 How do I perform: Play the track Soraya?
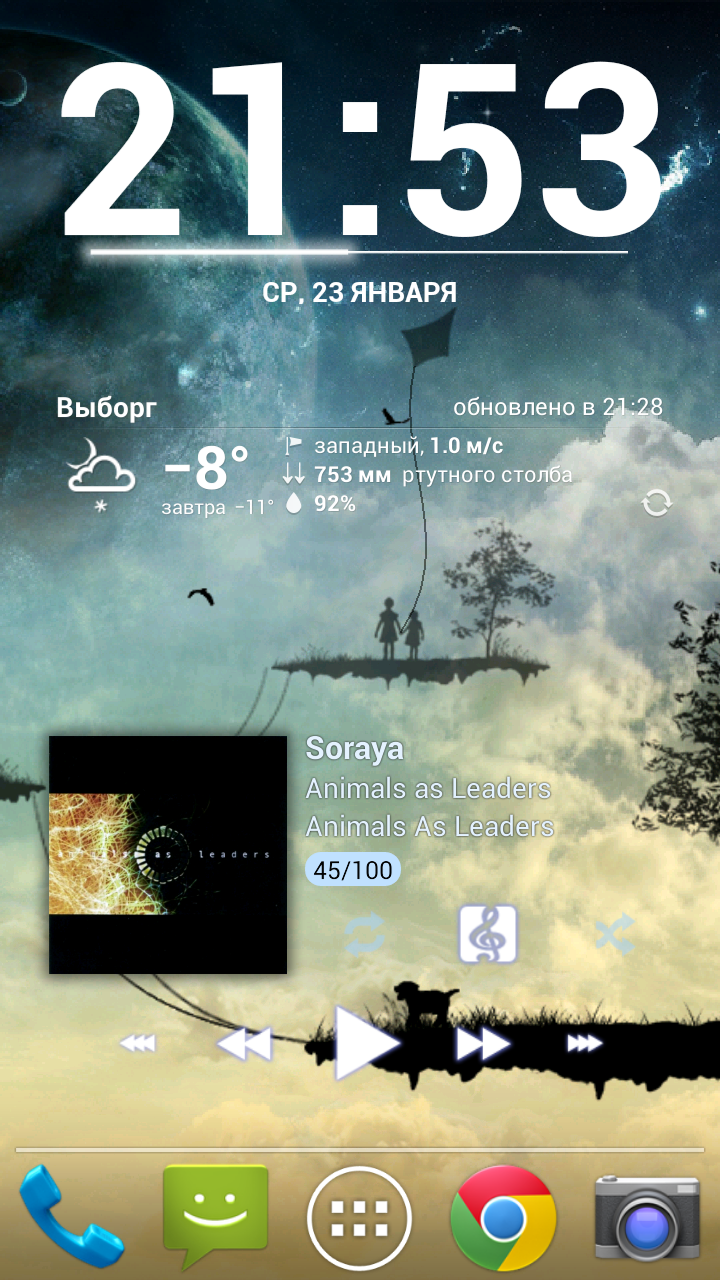(365, 1043)
